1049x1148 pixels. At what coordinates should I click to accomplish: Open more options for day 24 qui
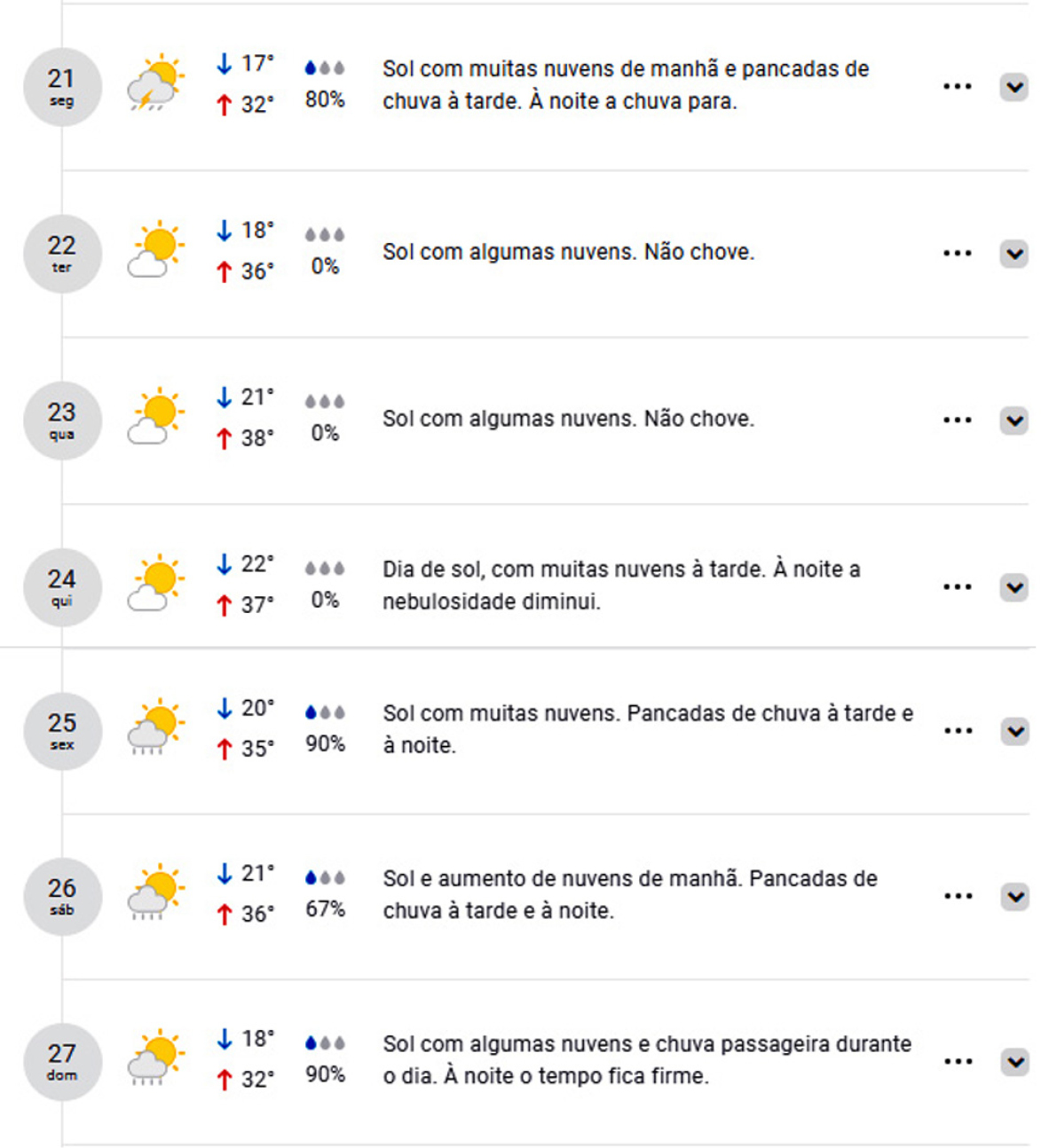click(x=957, y=587)
